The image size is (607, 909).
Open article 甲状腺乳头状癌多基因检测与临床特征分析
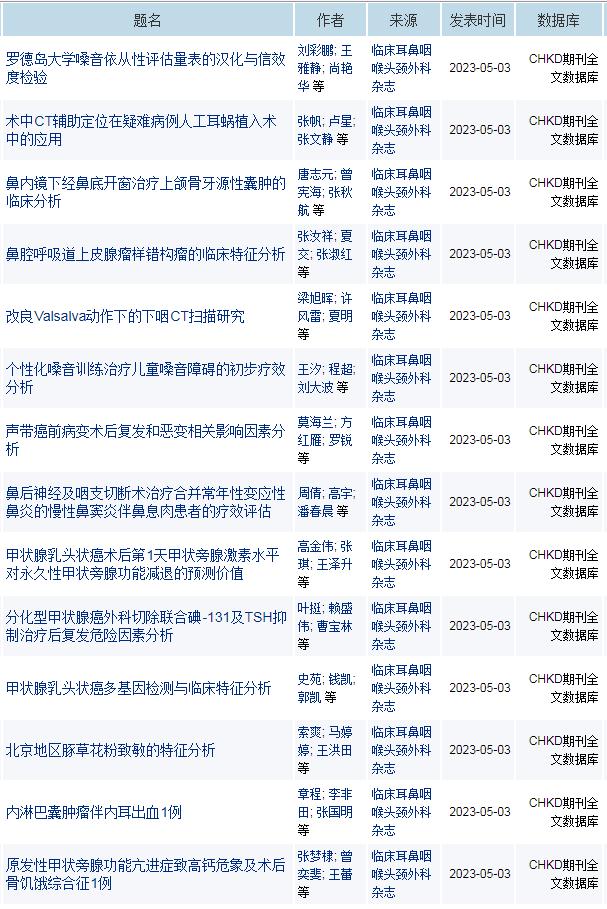pyautogui.click(x=138, y=688)
